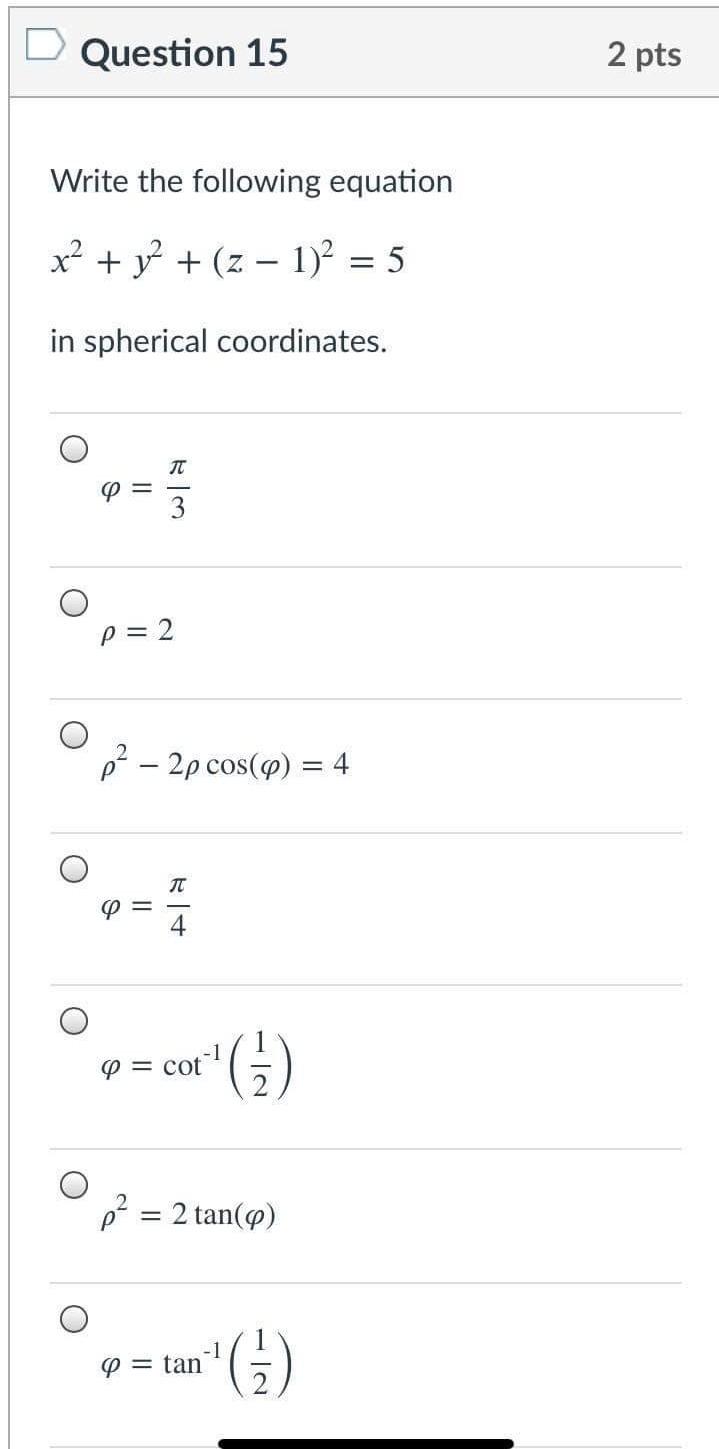Select the answer φ = π/3
The width and height of the screenshot is (719, 1449).
point(73,450)
